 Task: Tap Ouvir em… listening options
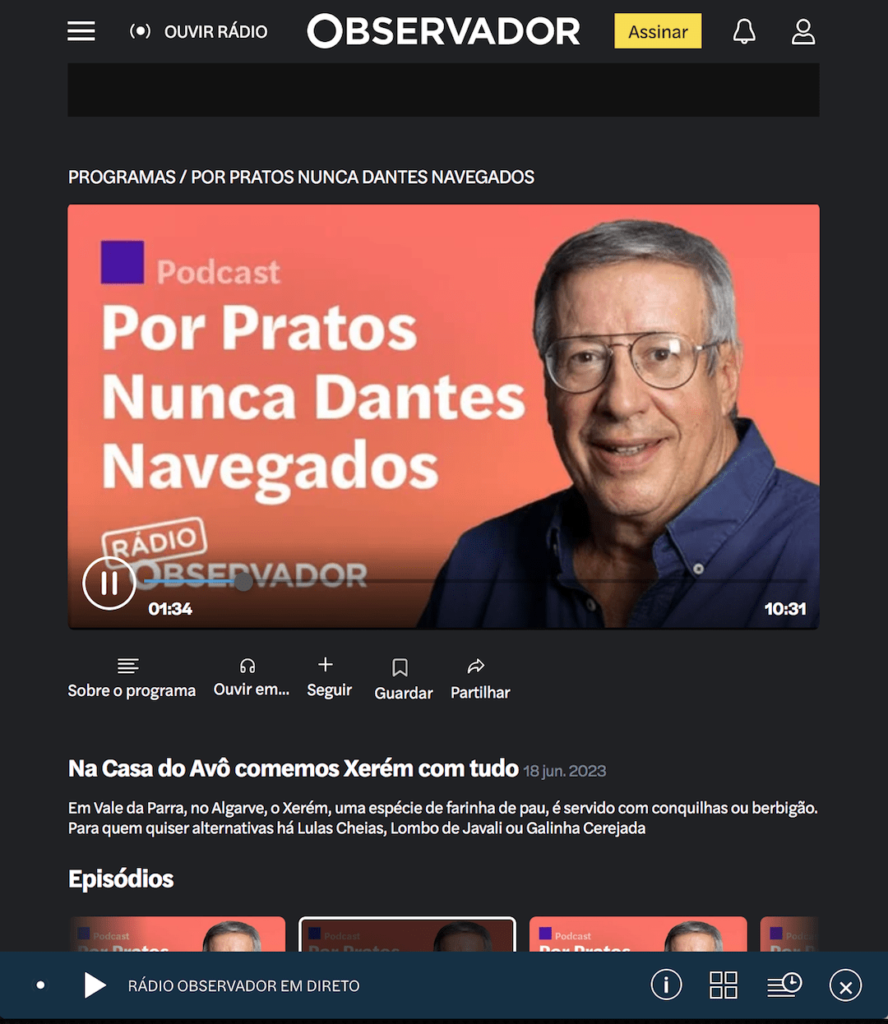tap(250, 677)
